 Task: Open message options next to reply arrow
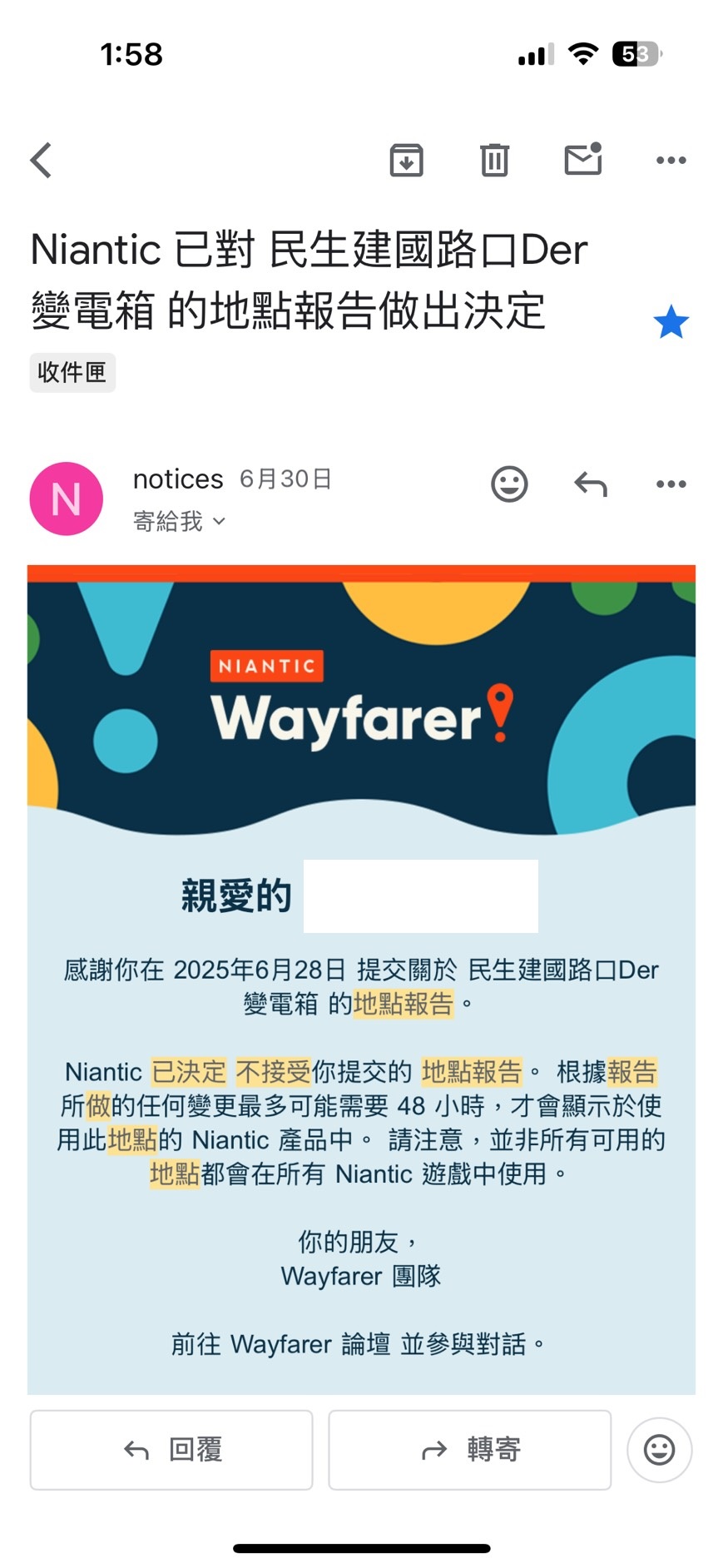(671, 484)
